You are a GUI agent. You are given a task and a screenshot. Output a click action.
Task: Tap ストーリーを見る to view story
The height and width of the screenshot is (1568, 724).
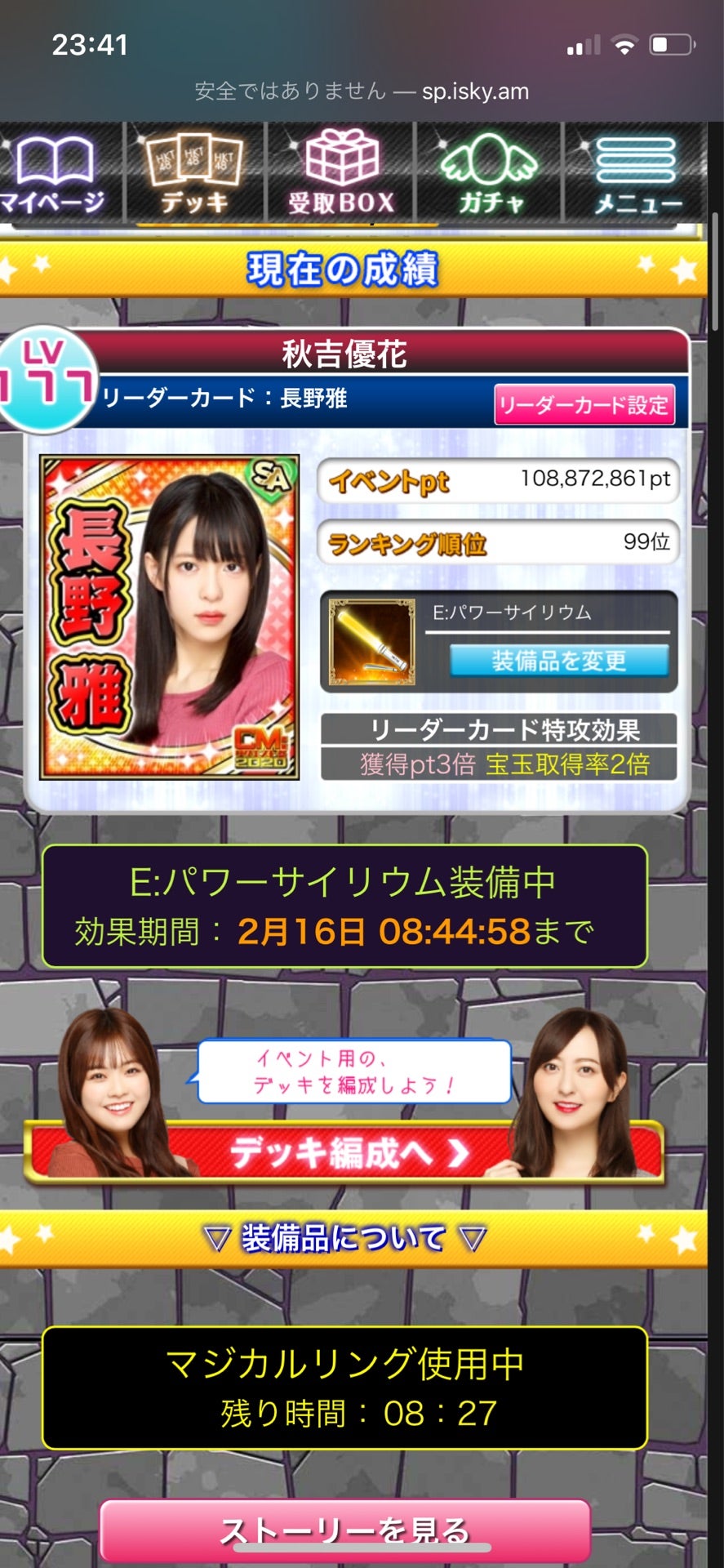click(344, 1530)
